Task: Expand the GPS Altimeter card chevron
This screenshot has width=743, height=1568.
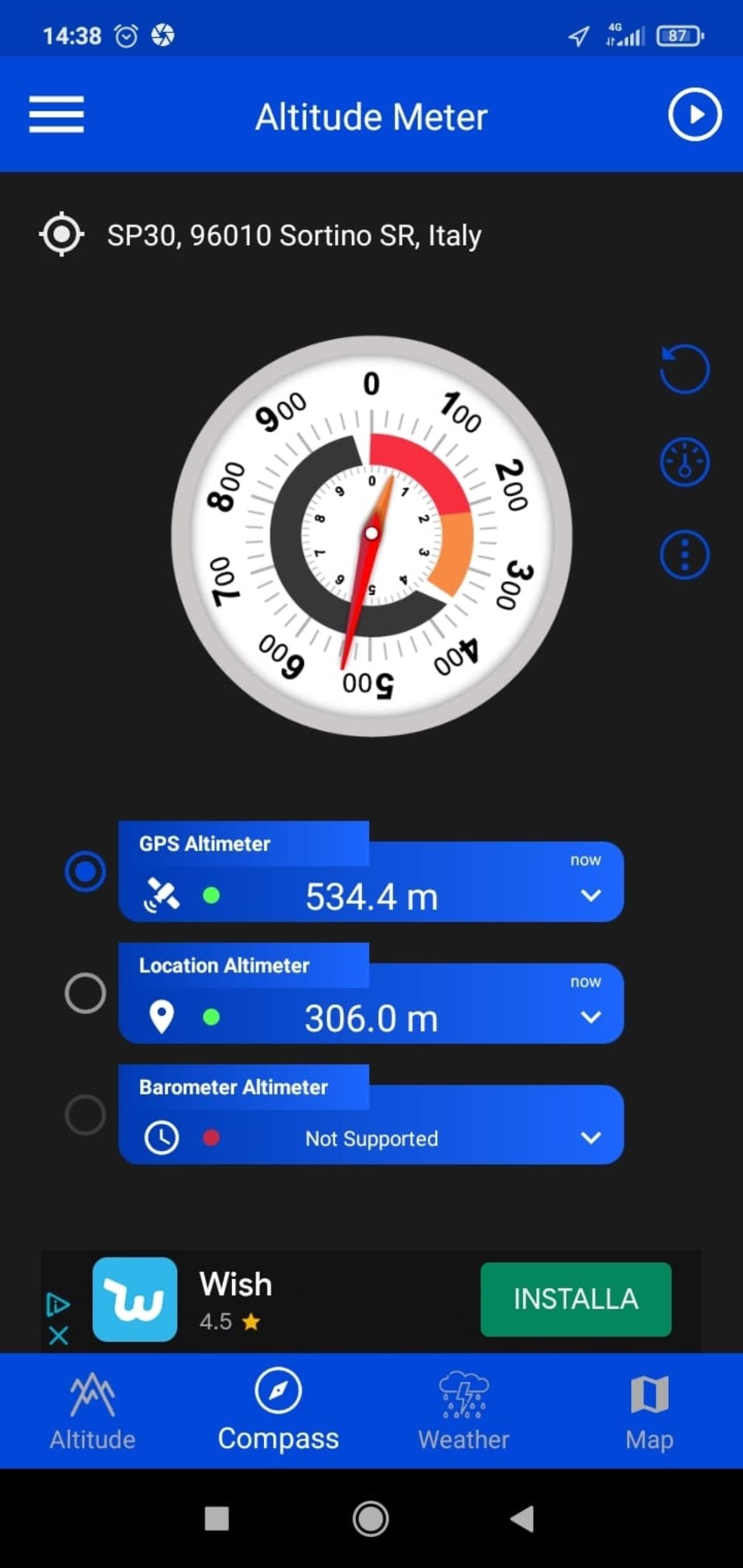Action: pos(591,895)
